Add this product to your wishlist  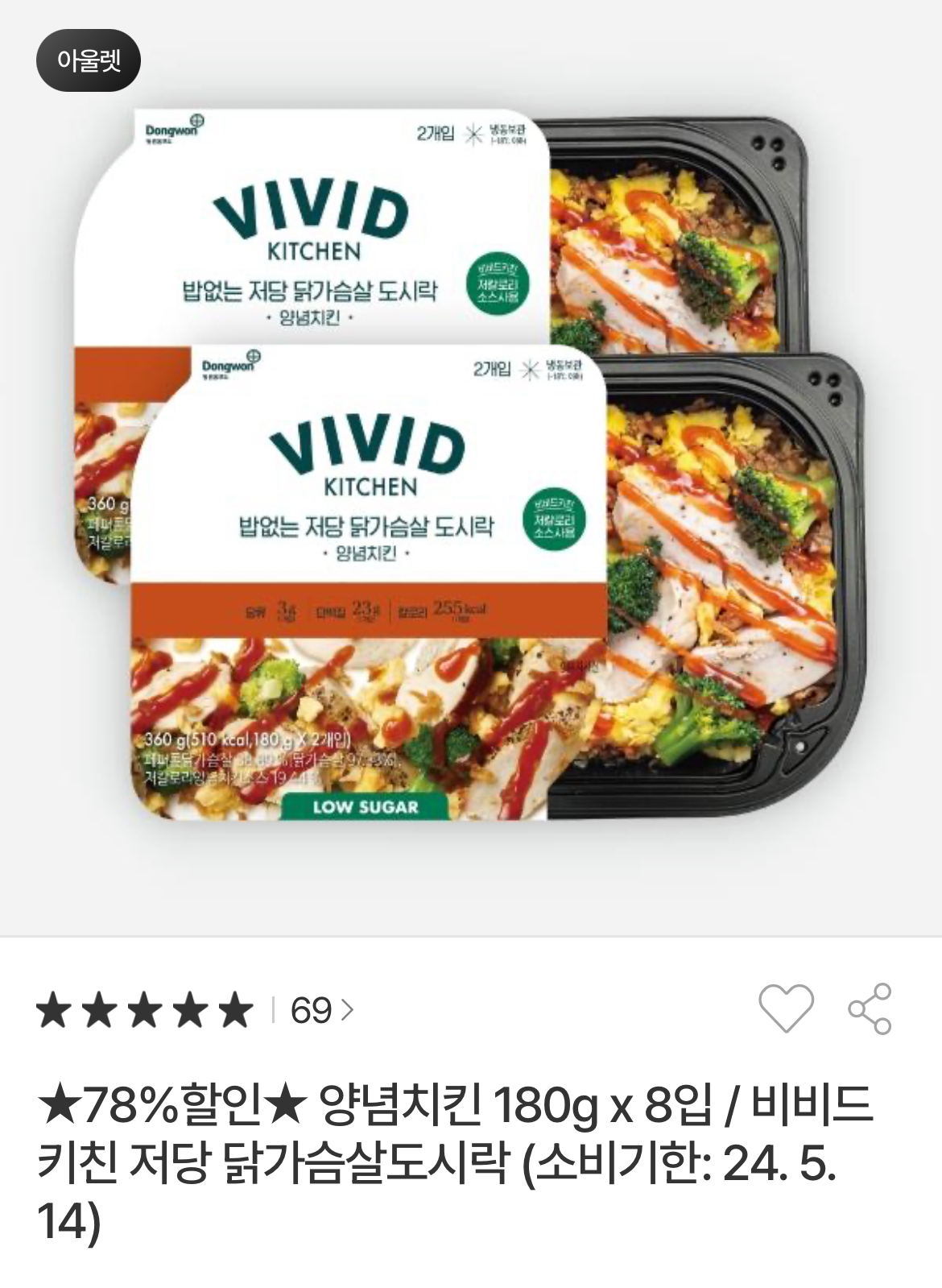[x=786, y=1008]
